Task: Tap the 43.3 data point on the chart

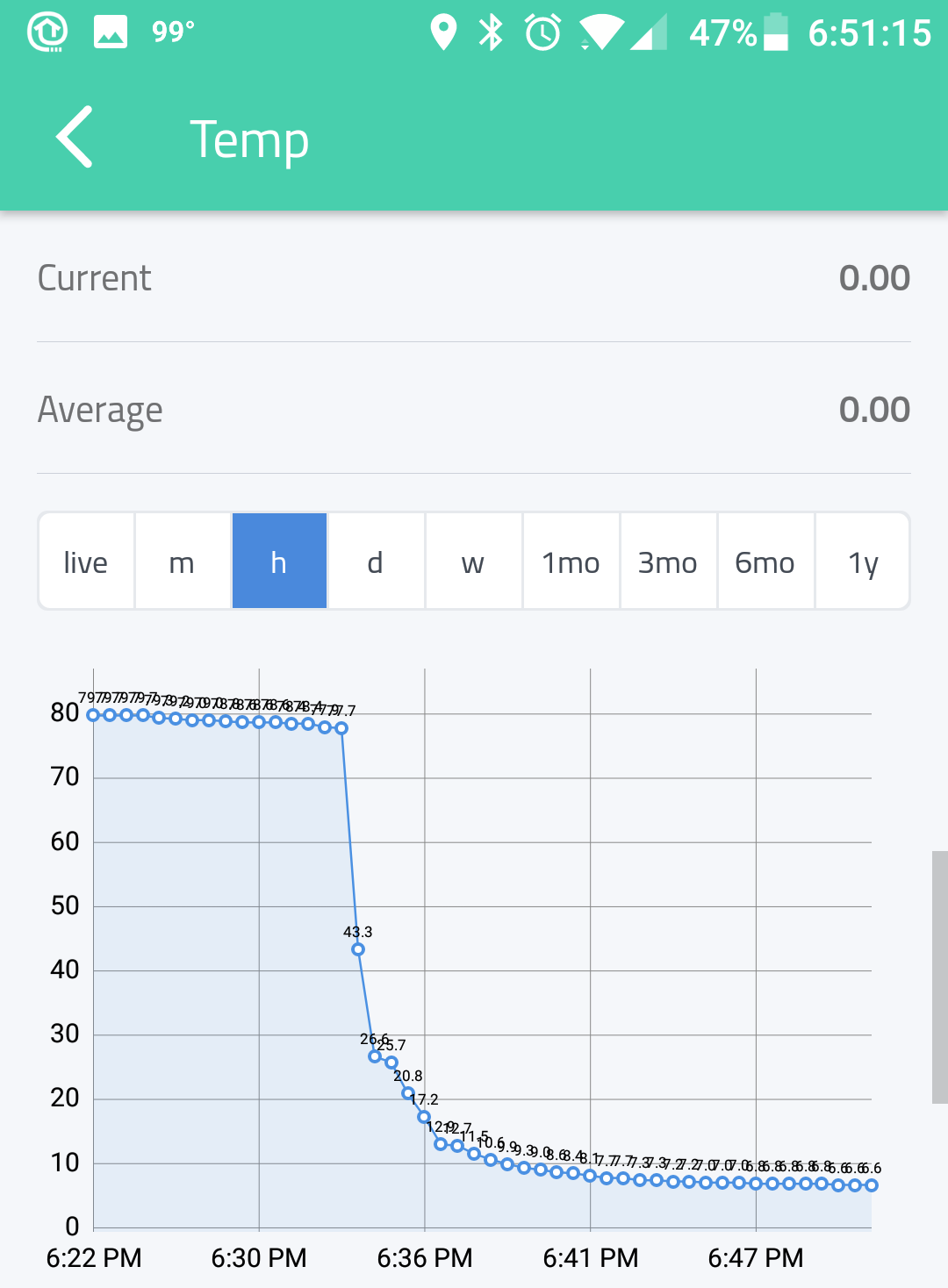Action: [357, 948]
